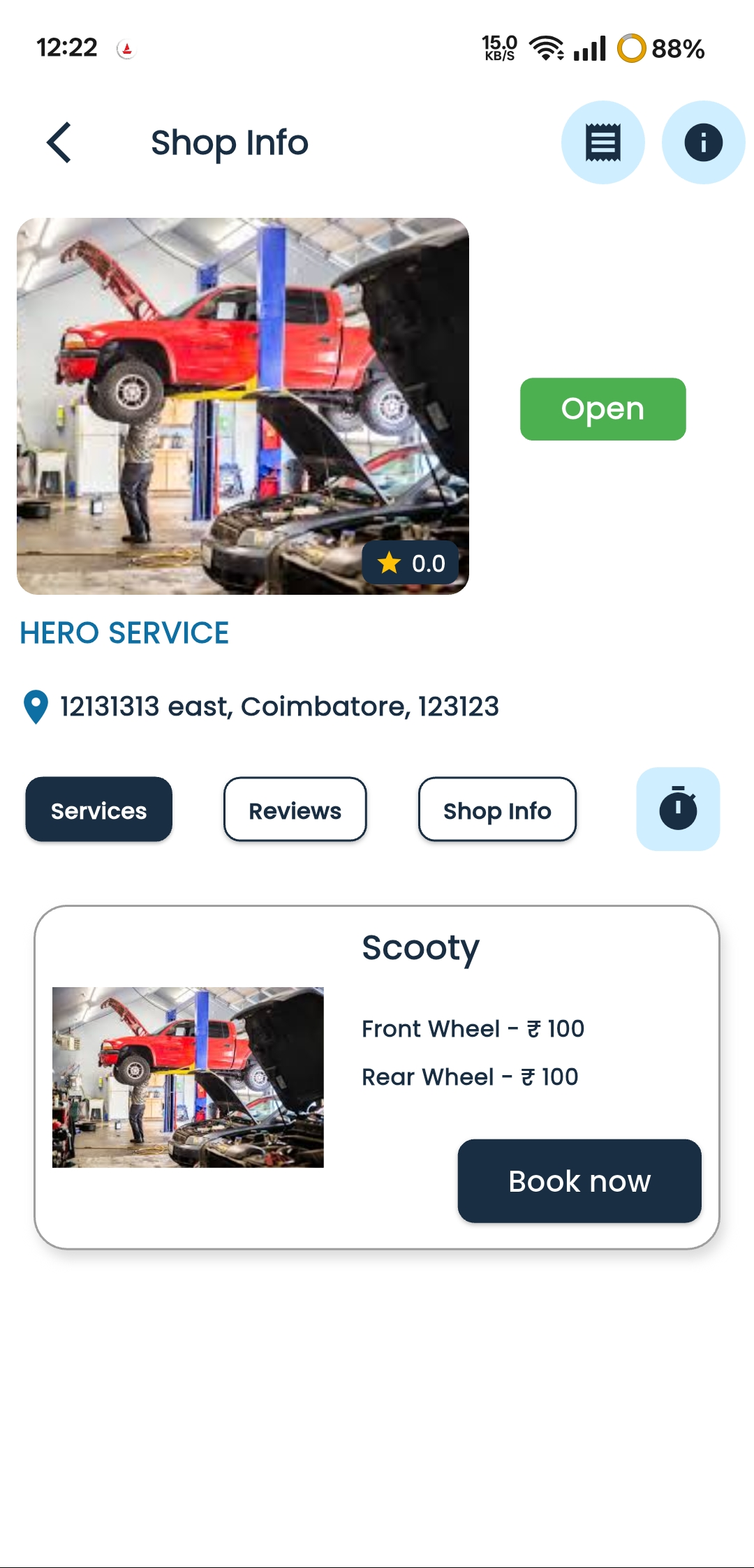Open the info icon in app bar
The width and height of the screenshot is (754, 1568).
pyautogui.click(x=703, y=142)
